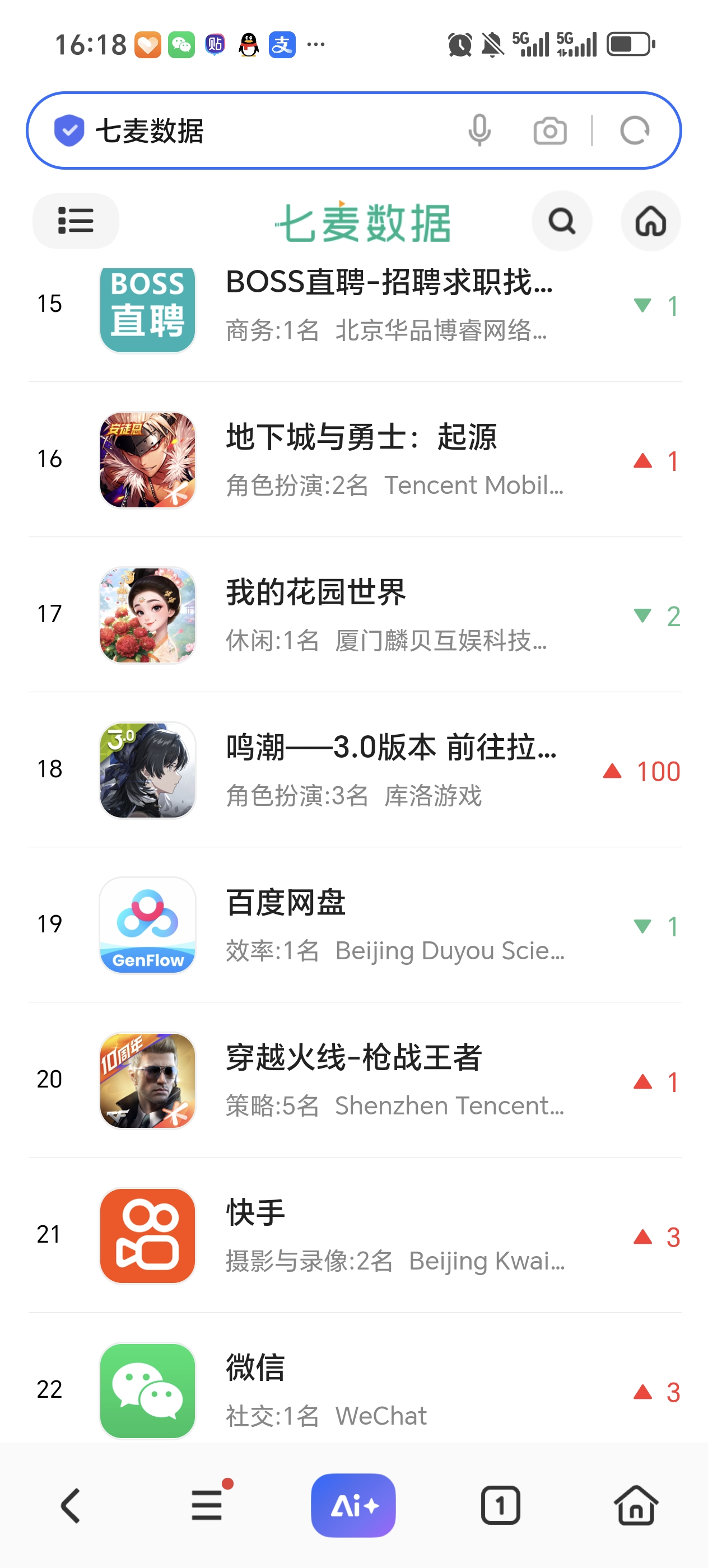The height and width of the screenshot is (1568, 708).
Task: Start voice search with the microphone
Action: coord(479,131)
